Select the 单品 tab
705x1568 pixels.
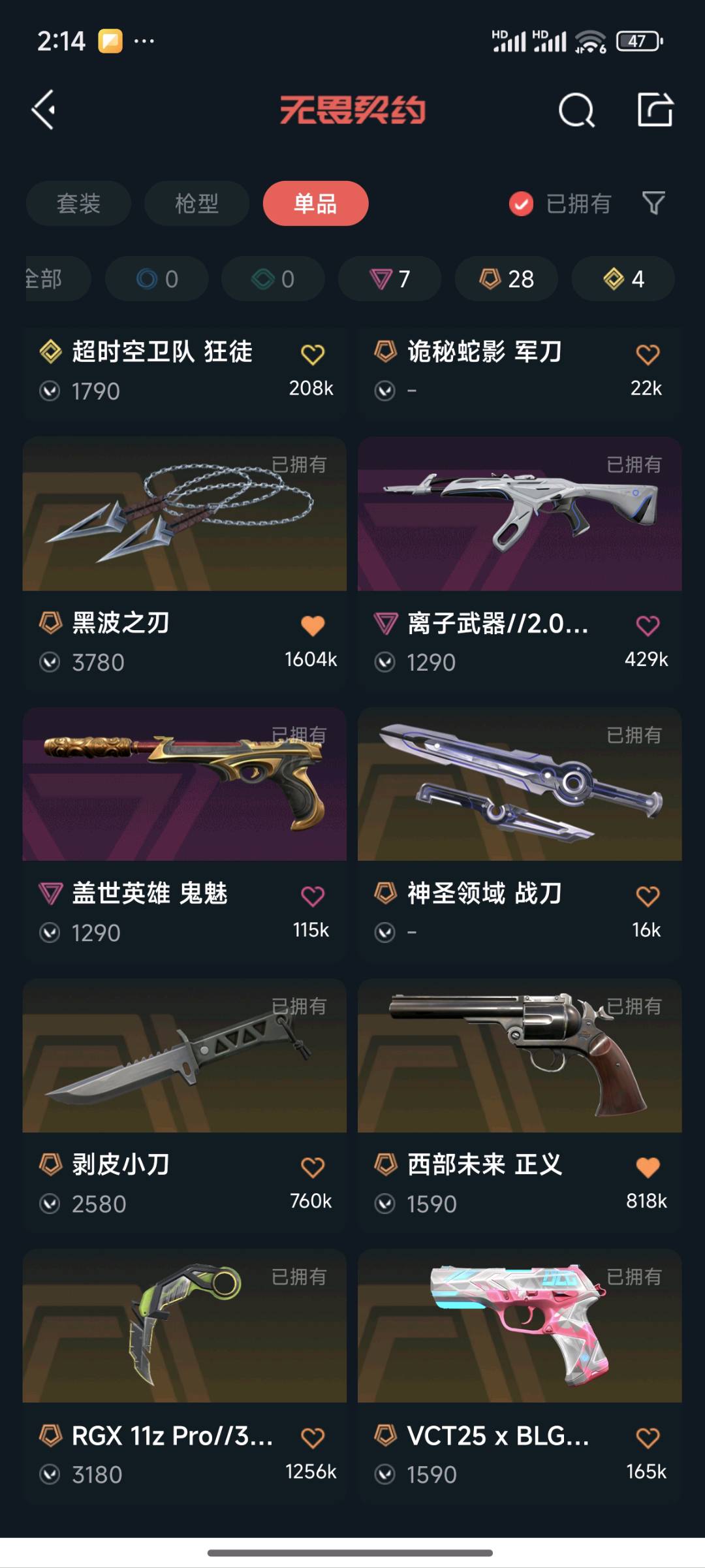(315, 204)
